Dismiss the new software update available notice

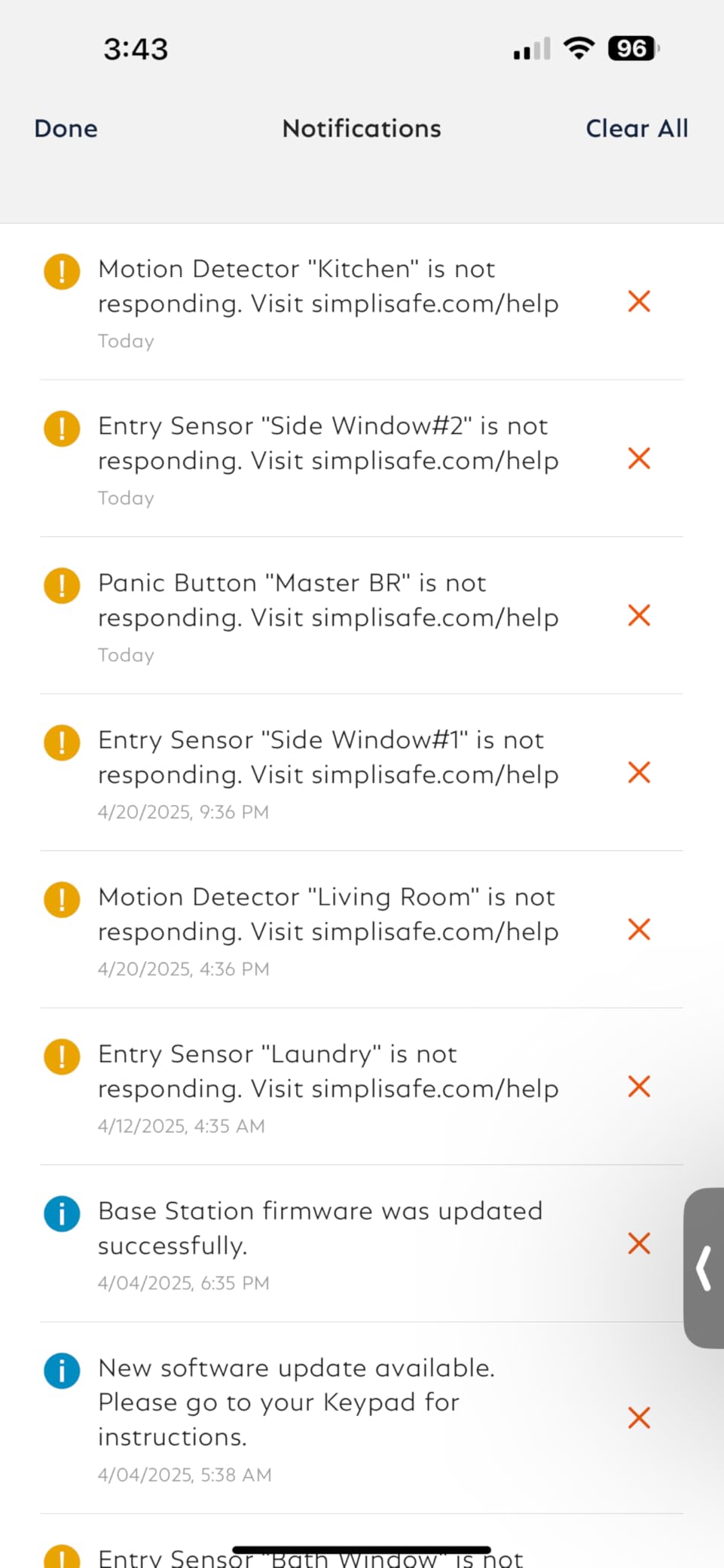tap(639, 1417)
